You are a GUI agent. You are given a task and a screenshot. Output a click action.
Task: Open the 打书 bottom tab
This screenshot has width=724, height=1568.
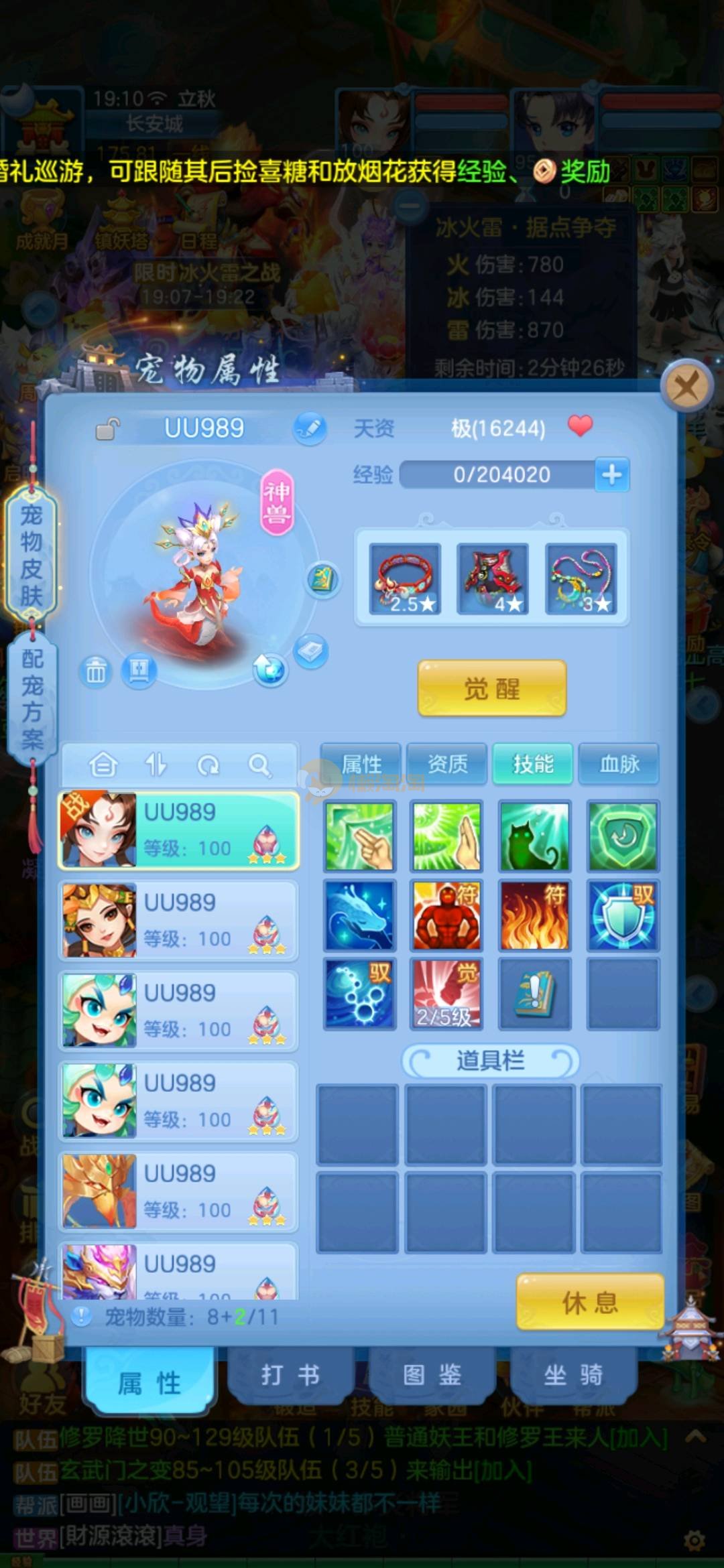[290, 1374]
